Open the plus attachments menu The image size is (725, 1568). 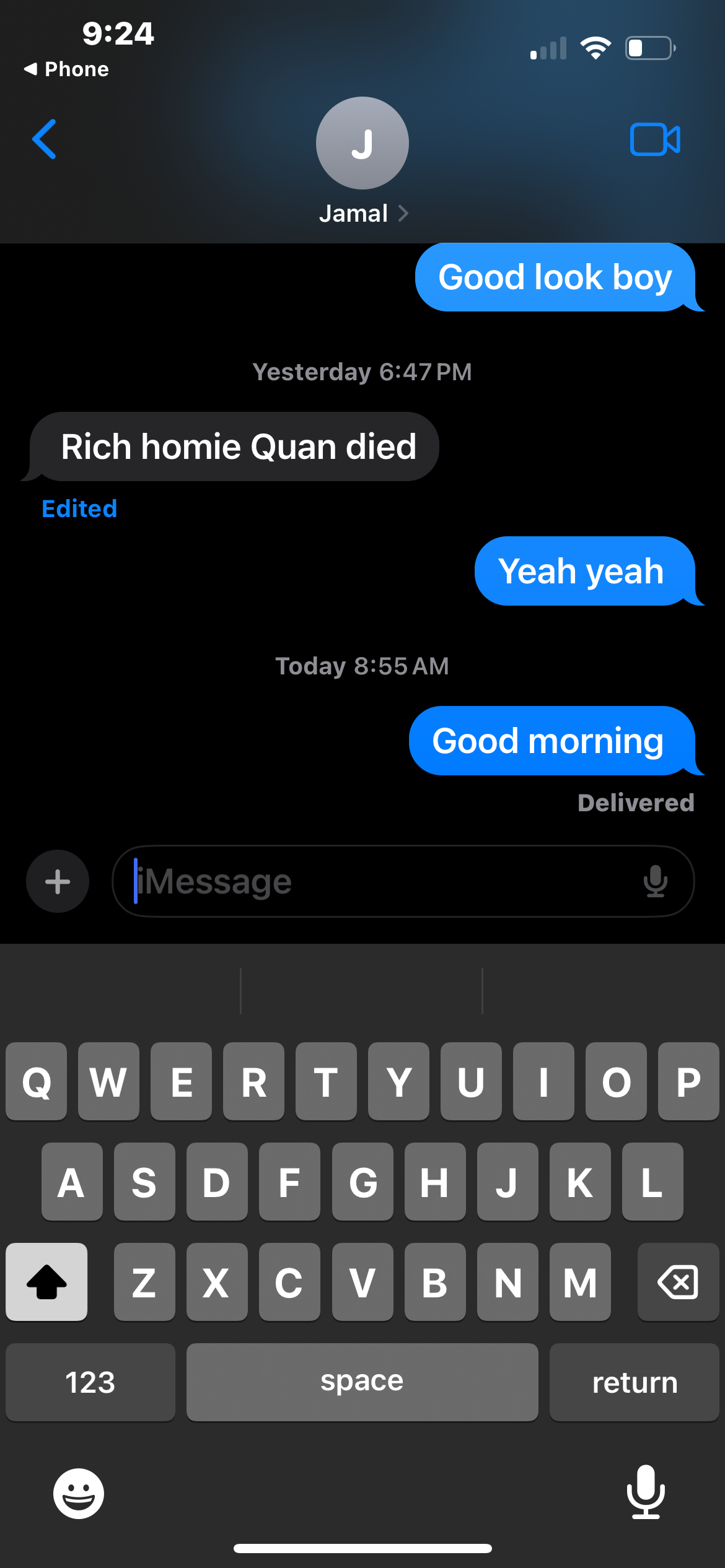58,881
